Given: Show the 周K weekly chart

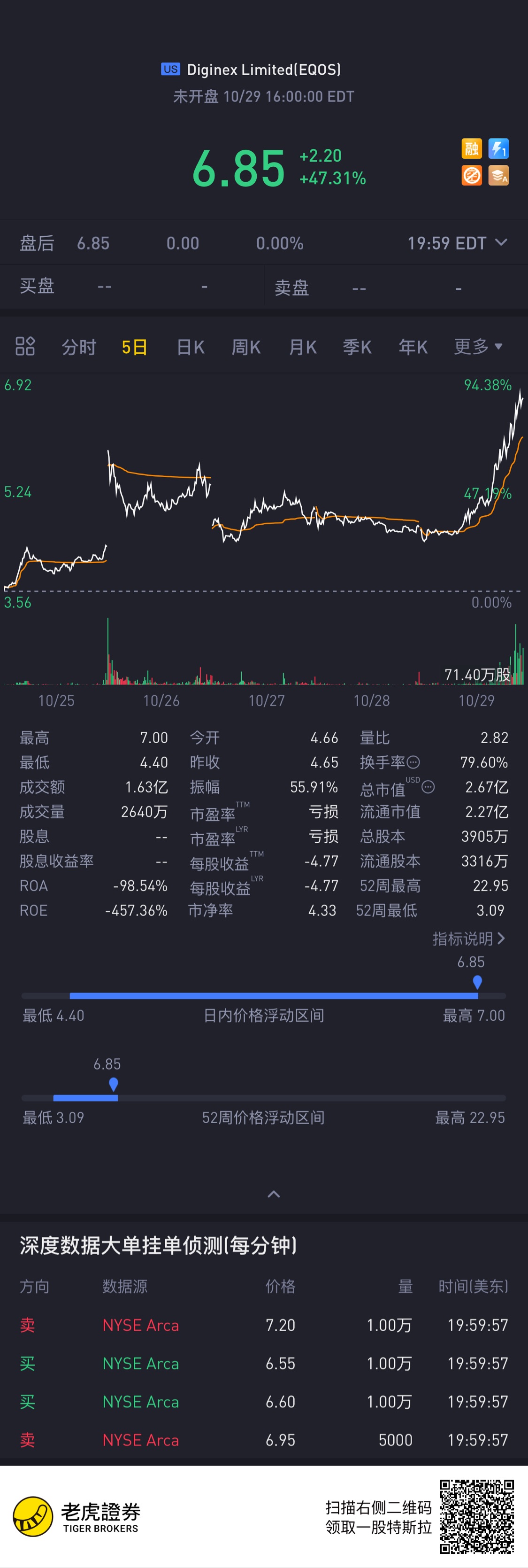Looking at the screenshot, I should click(x=246, y=347).
